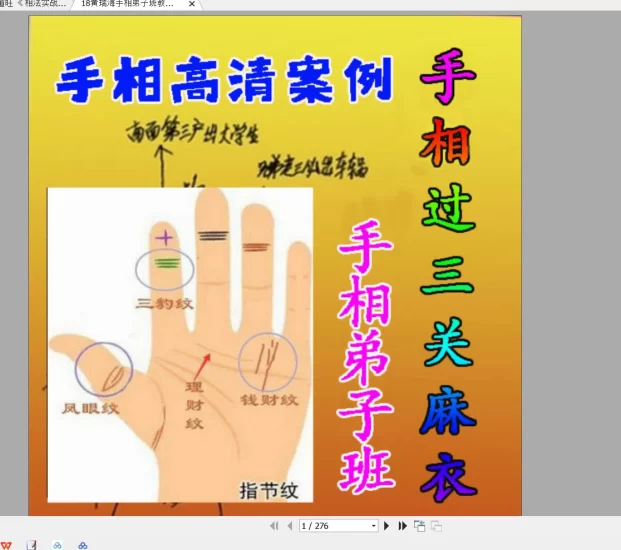
Task: Close the current 18黄瑞清手相弟子班 tab
Action: [x=192, y=4]
